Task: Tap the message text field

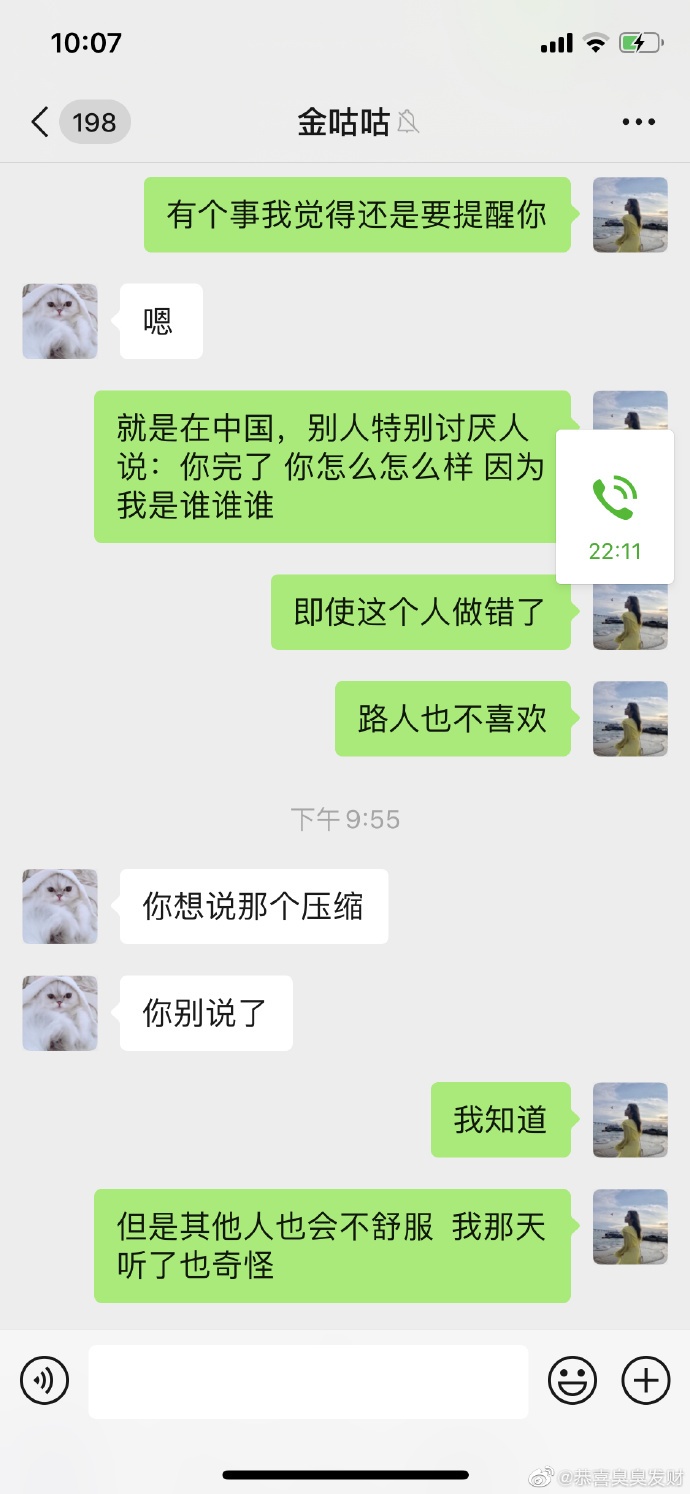Action: click(x=308, y=1381)
